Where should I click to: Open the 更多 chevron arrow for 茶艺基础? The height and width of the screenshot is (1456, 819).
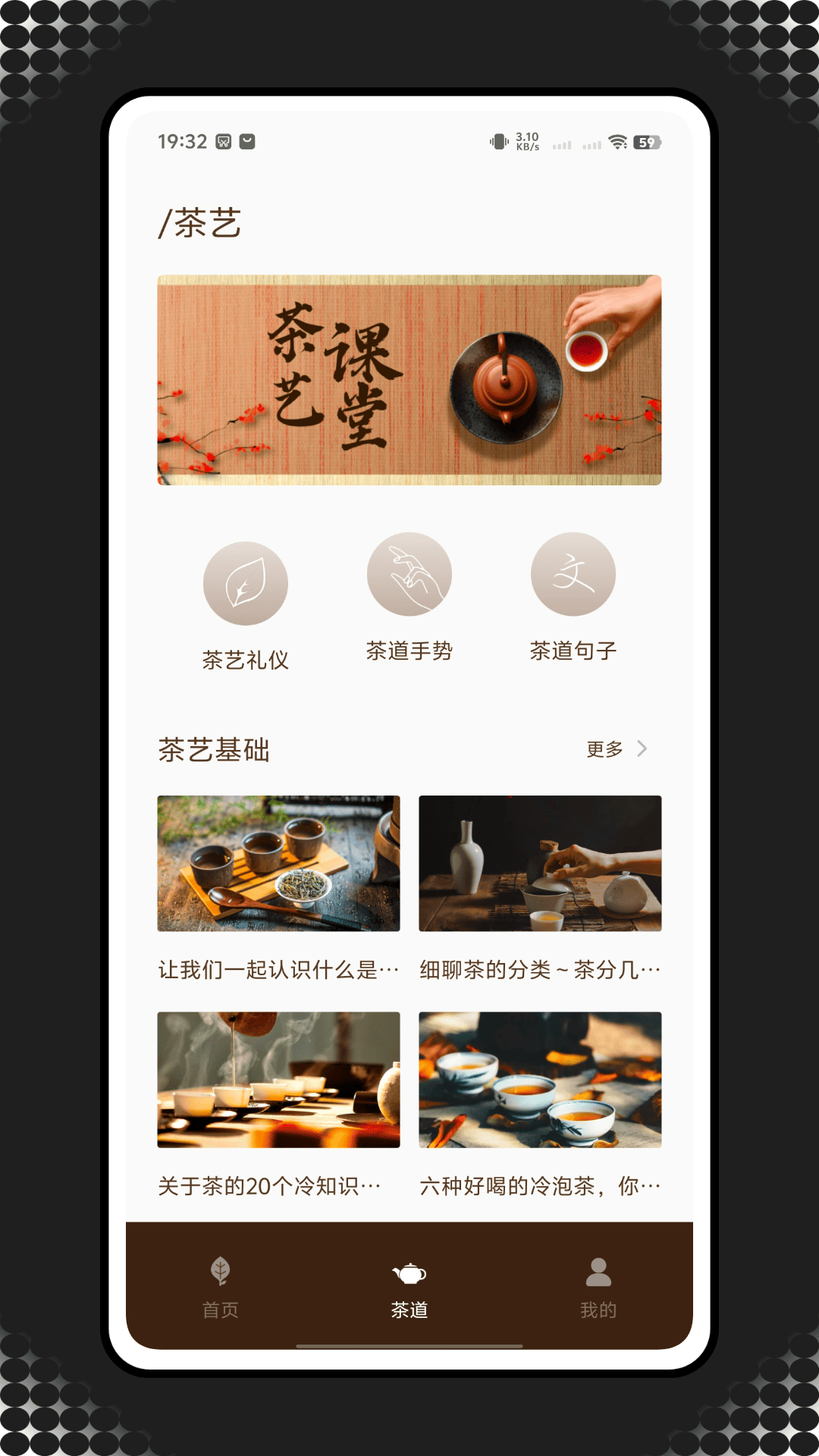pos(644,749)
